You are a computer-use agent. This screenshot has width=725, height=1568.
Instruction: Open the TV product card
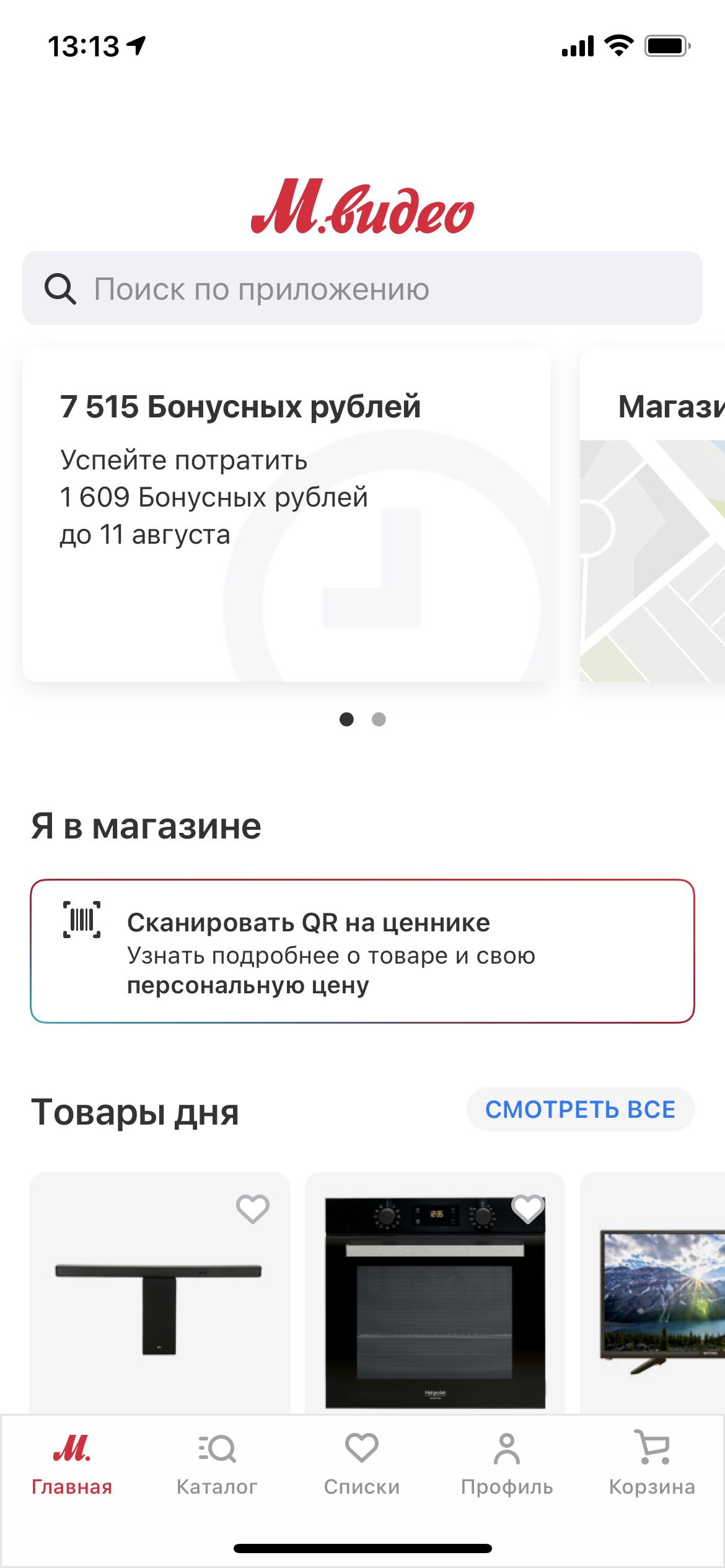point(652,1293)
